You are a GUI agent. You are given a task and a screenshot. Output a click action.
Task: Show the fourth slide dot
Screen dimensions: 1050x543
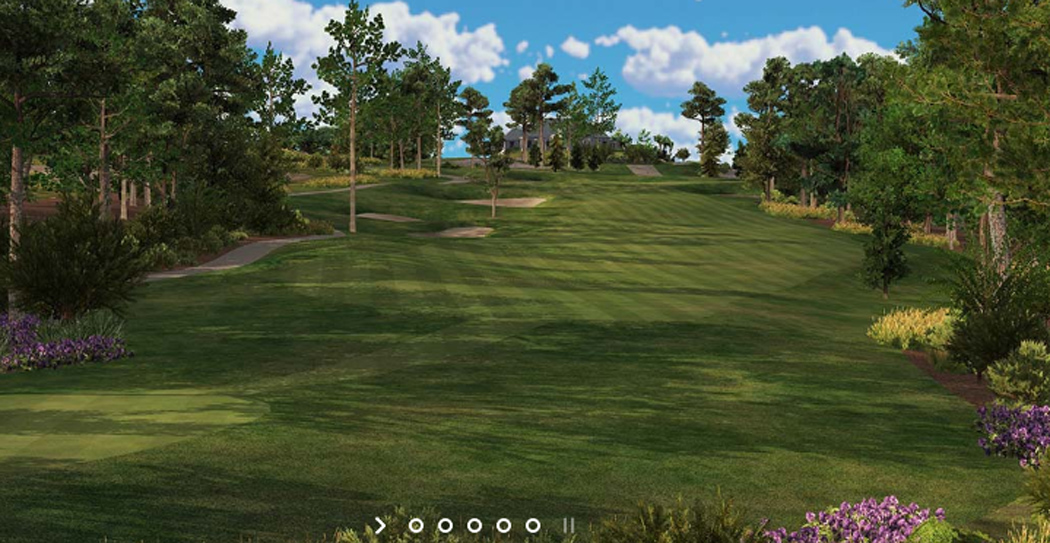503,525
